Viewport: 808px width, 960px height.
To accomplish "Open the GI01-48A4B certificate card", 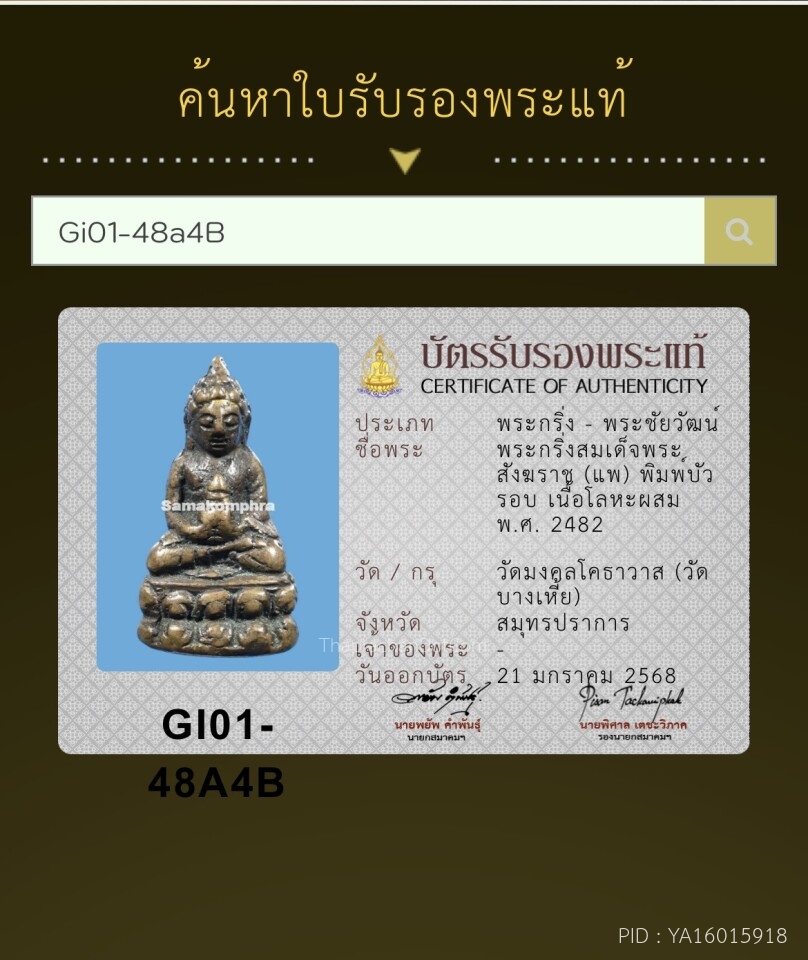I will pos(404,530).
